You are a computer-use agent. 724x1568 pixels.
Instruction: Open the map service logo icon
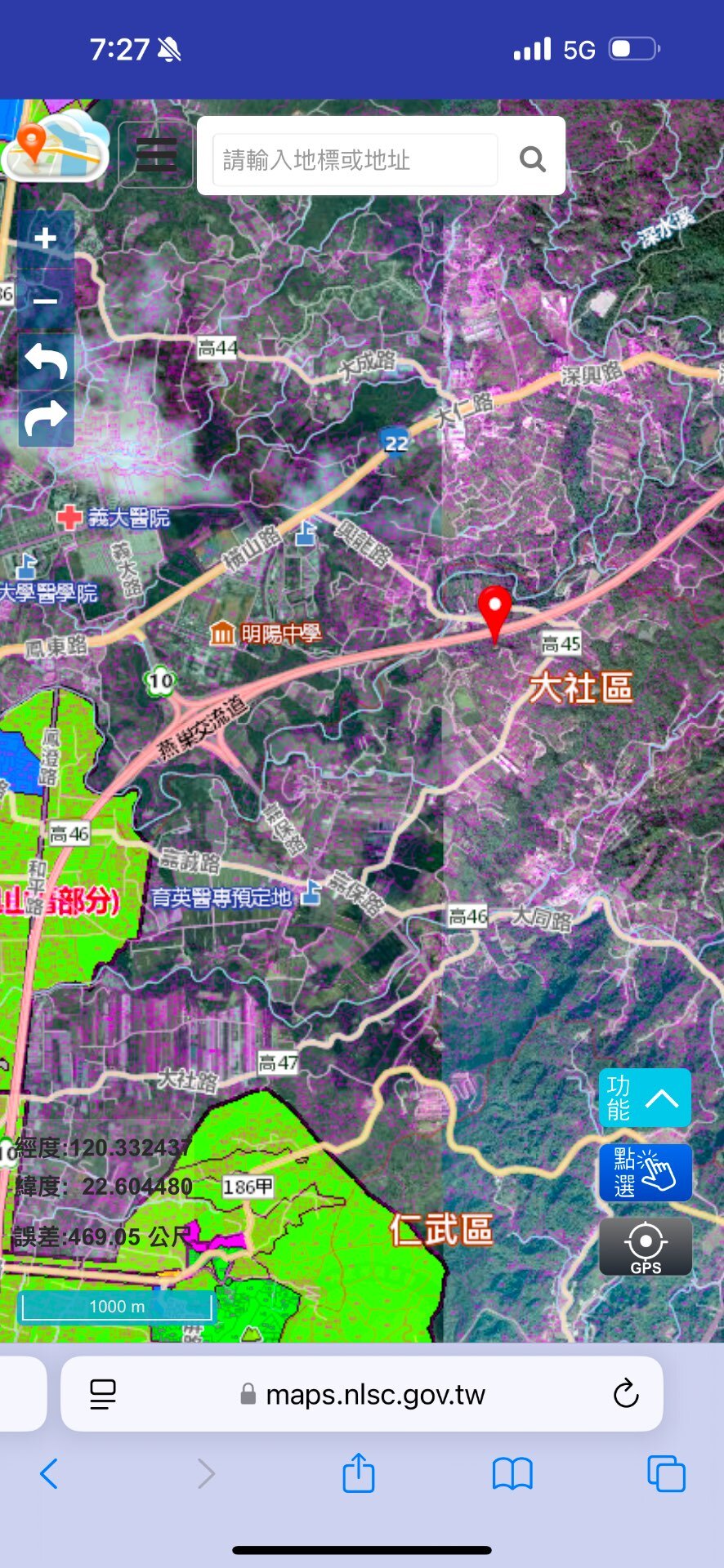click(x=56, y=147)
